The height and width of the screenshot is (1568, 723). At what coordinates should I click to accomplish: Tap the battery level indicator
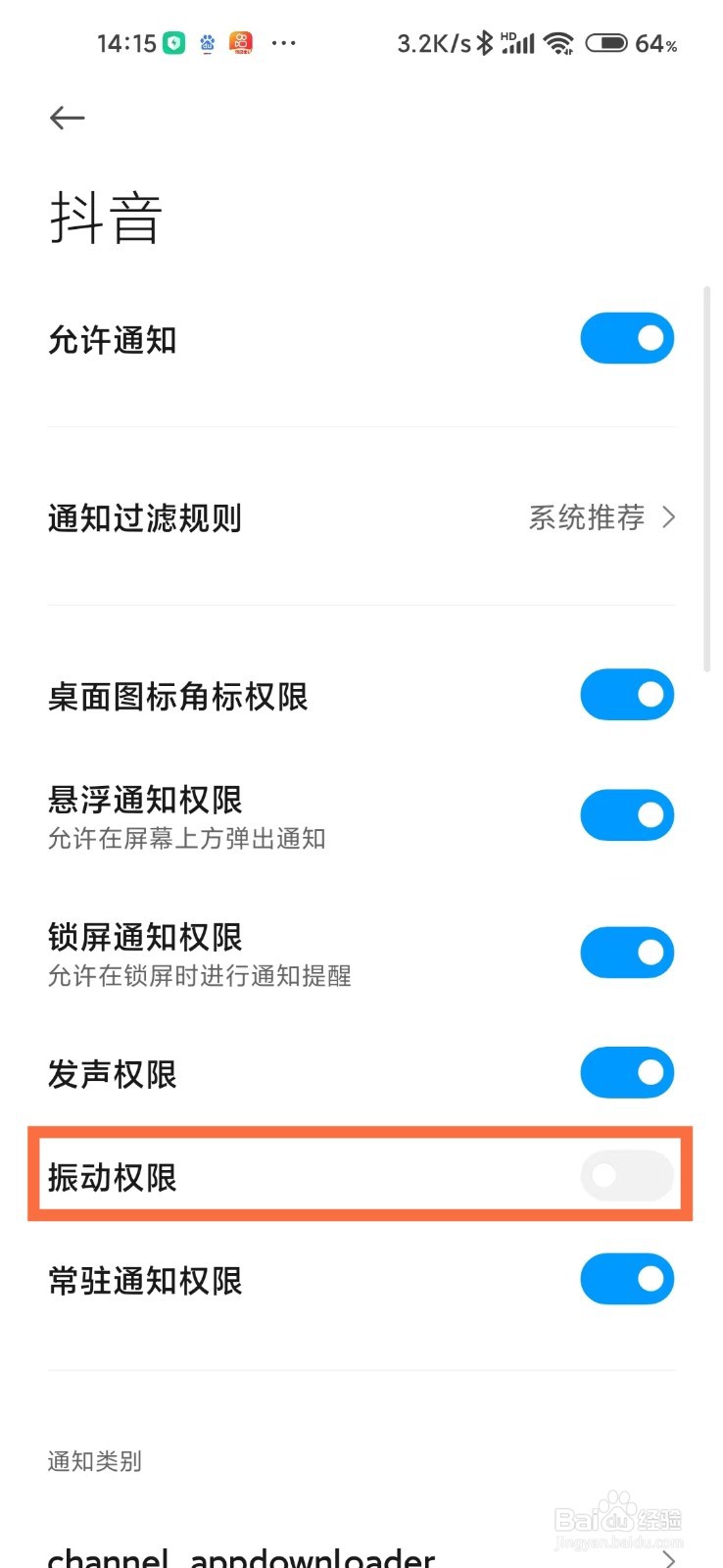652,43
